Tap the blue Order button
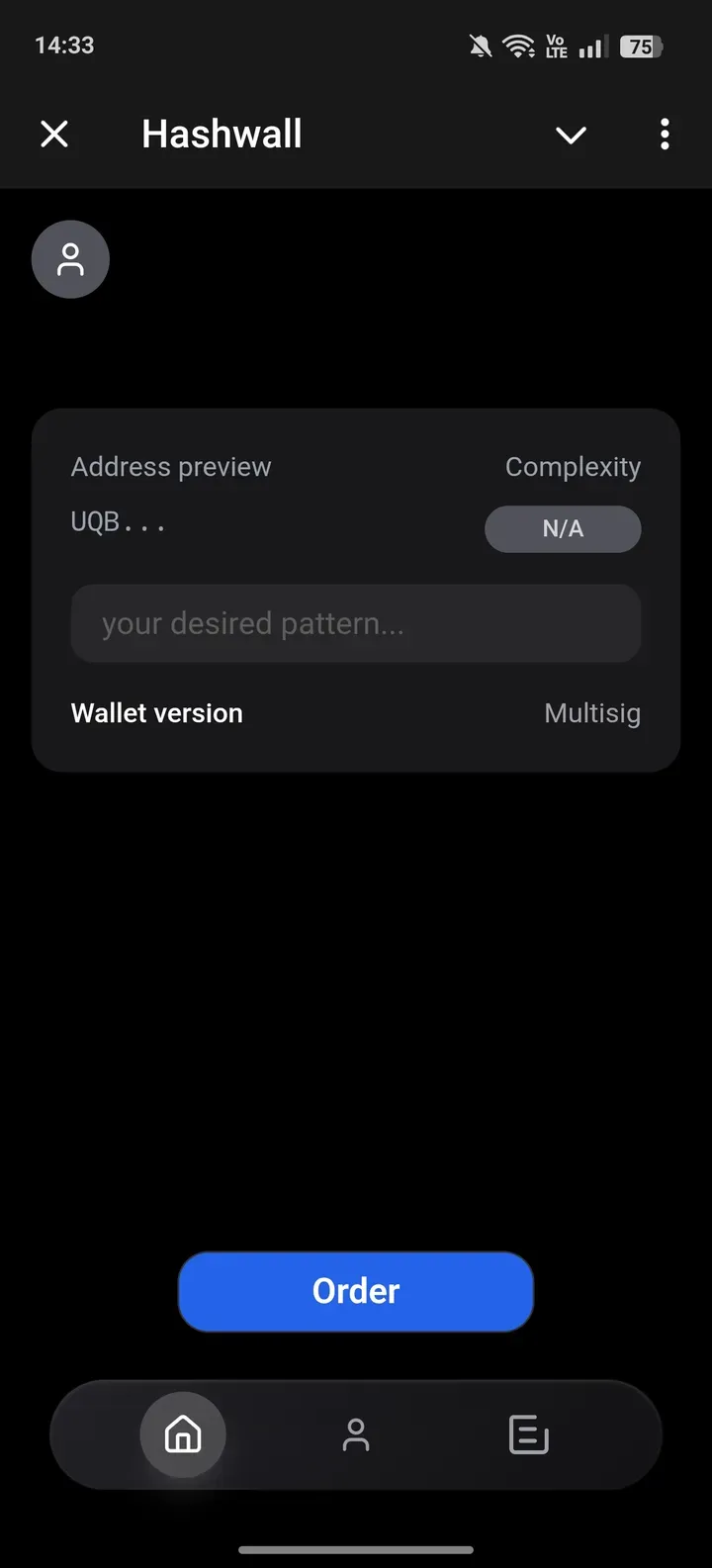 (x=356, y=1291)
